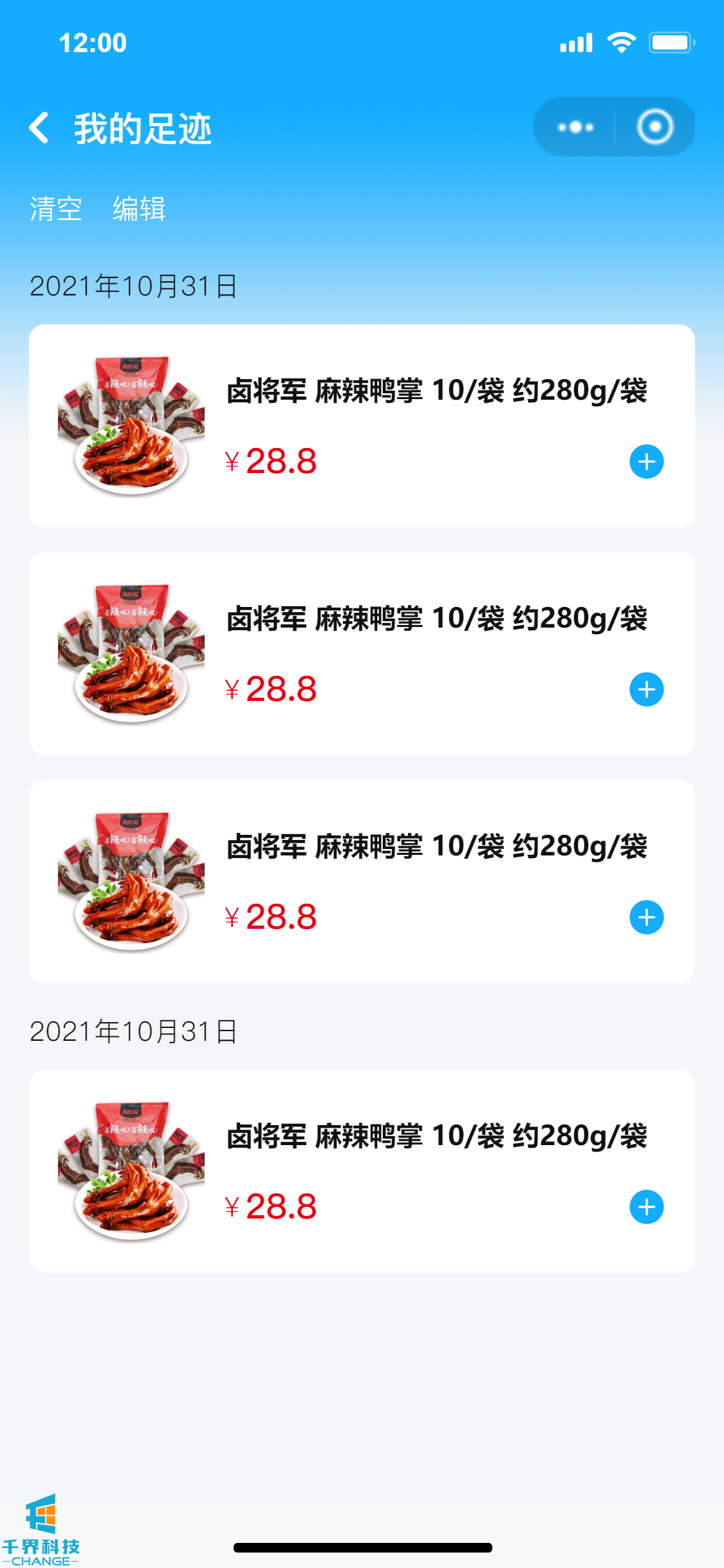The width and height of the screenshot is (724, 1568).
Task: Select 编辑 to edit the footprint list
Action: (139, 209)
